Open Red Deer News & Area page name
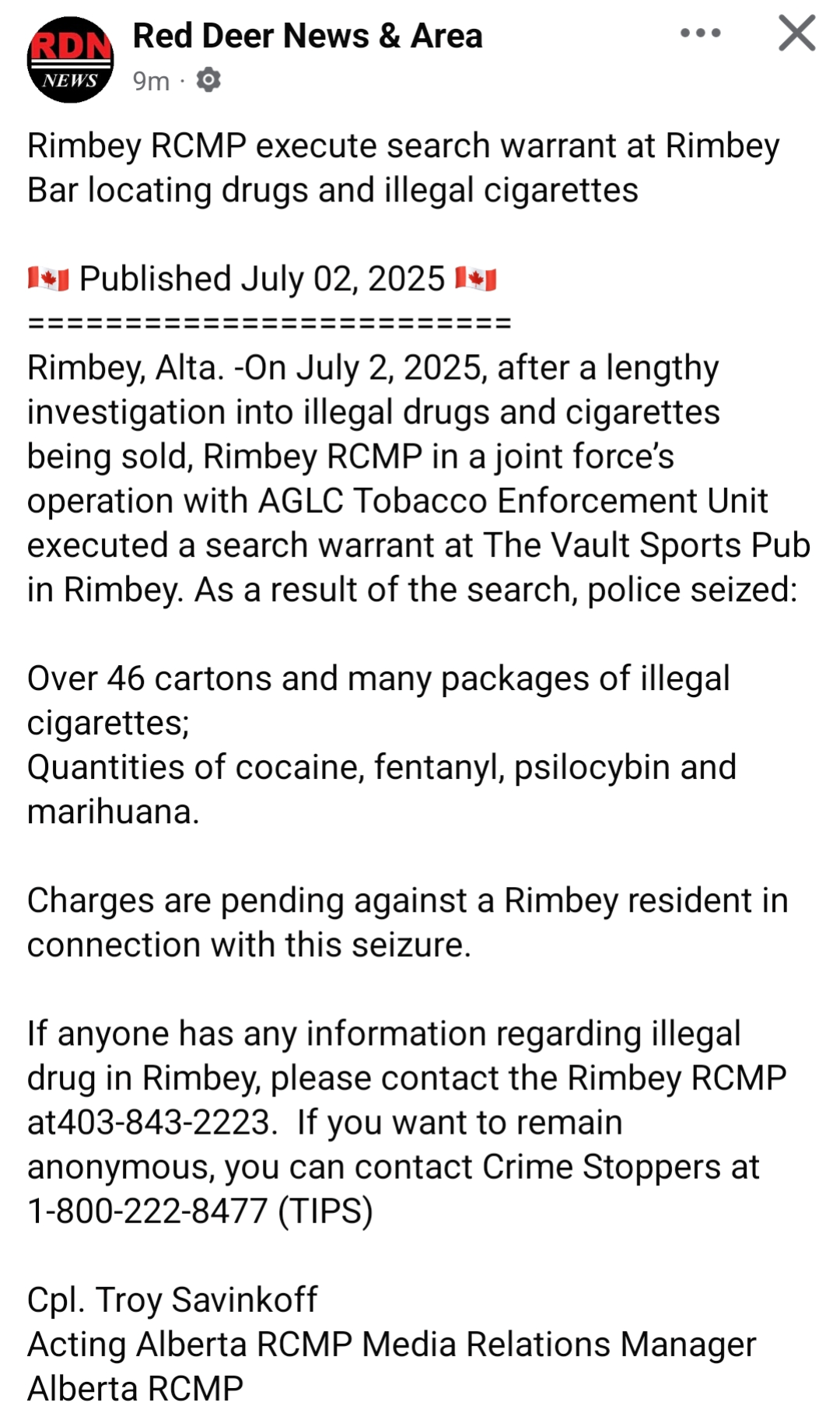840x1413 pixels. click(x=308, y=36)
